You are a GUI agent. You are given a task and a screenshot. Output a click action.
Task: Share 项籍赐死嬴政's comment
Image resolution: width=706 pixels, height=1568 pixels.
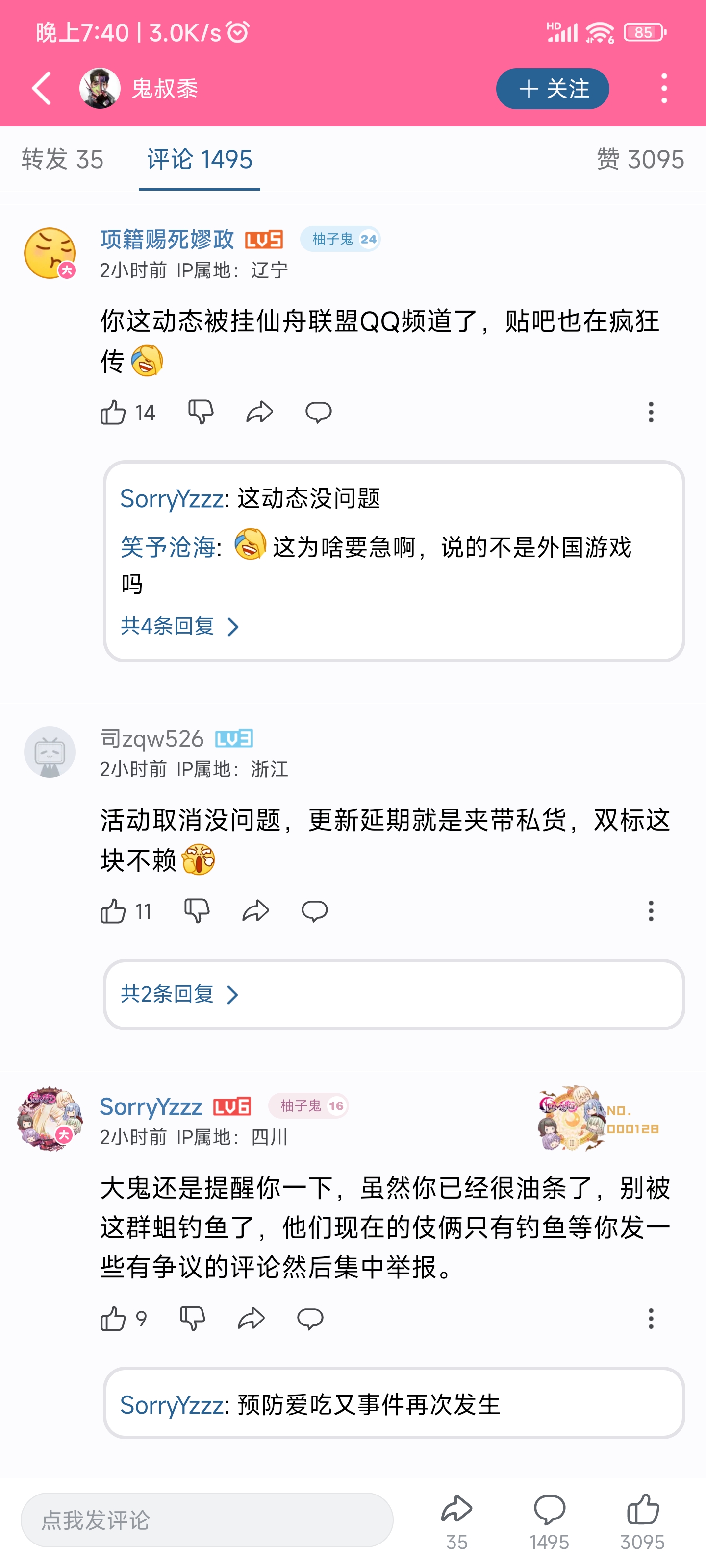click(259, 412)
